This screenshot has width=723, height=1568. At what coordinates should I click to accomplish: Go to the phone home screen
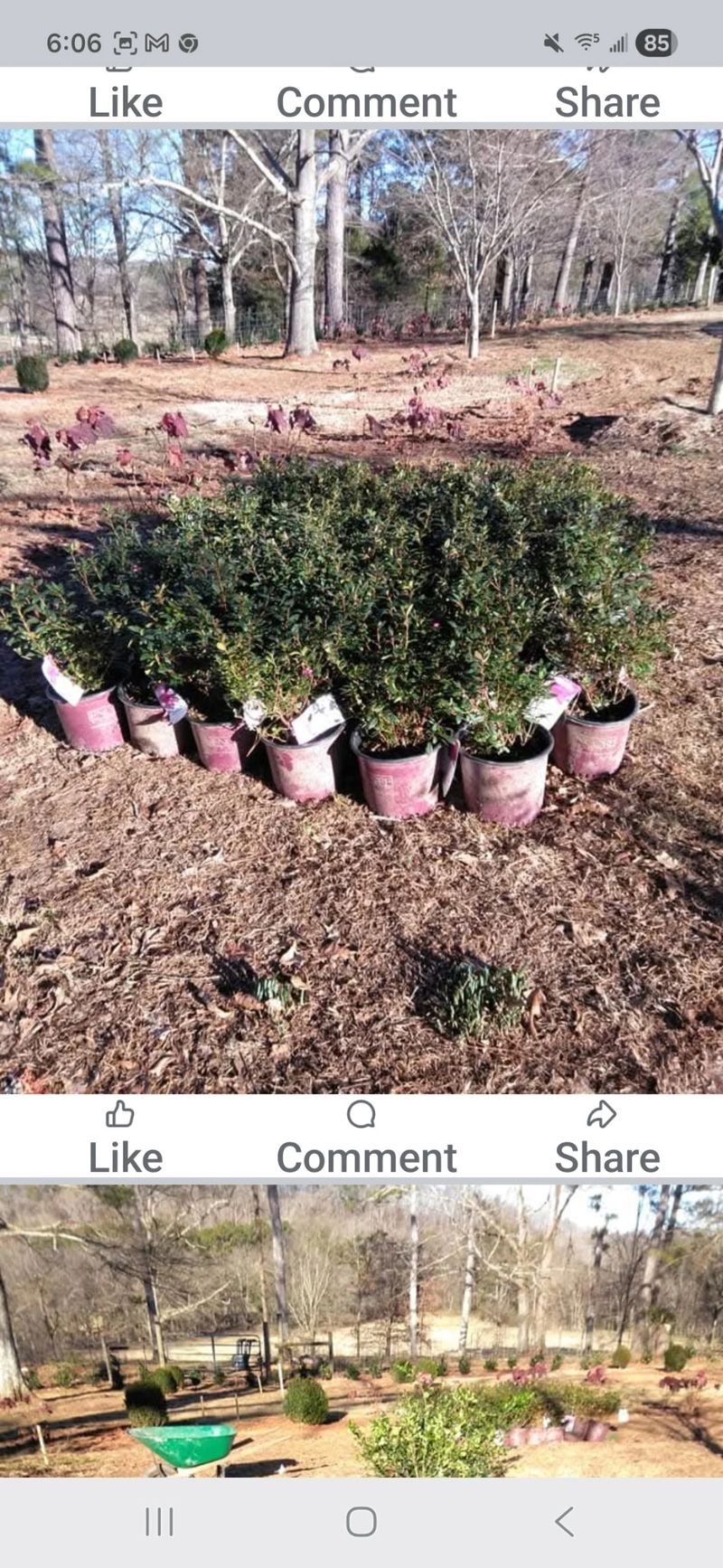pyautogui.click(x=361, y=1522)
